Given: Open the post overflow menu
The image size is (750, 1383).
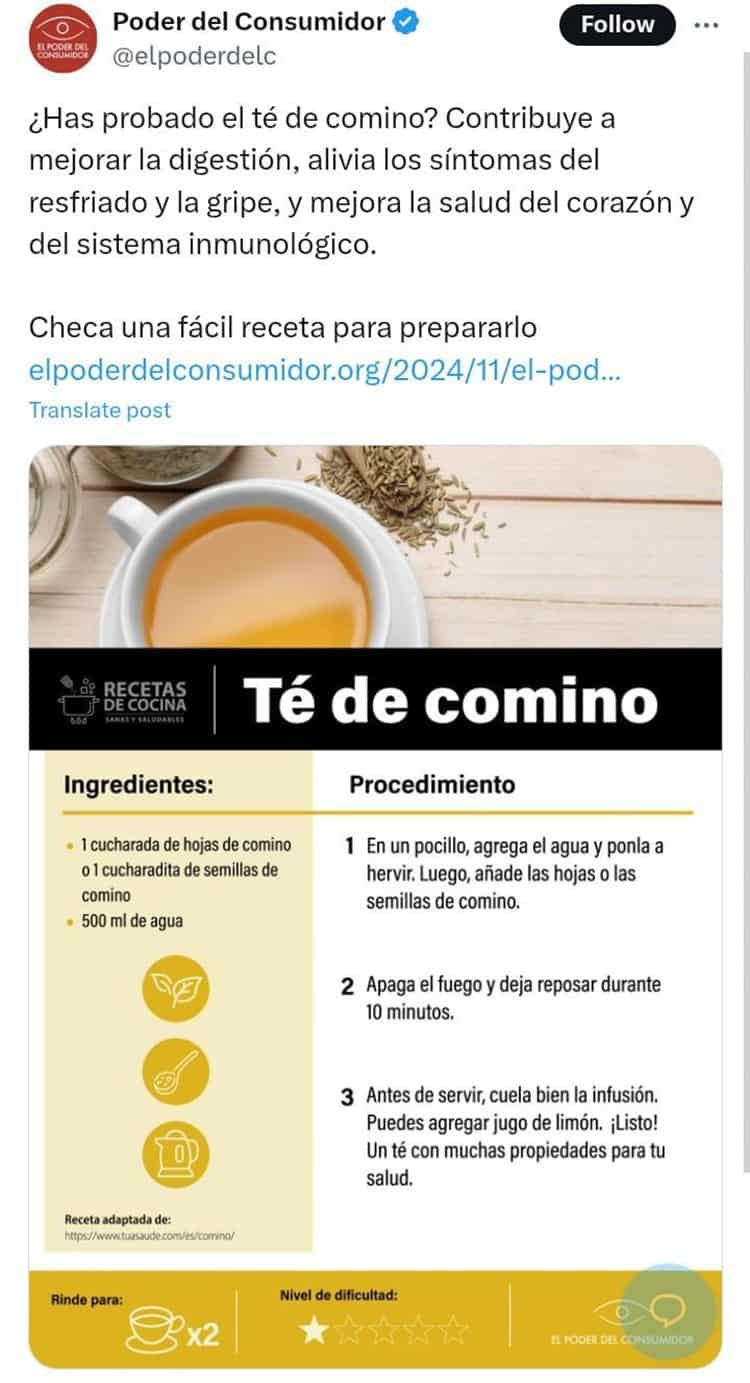Looking at the screenshot, I should tap(706, 26).
